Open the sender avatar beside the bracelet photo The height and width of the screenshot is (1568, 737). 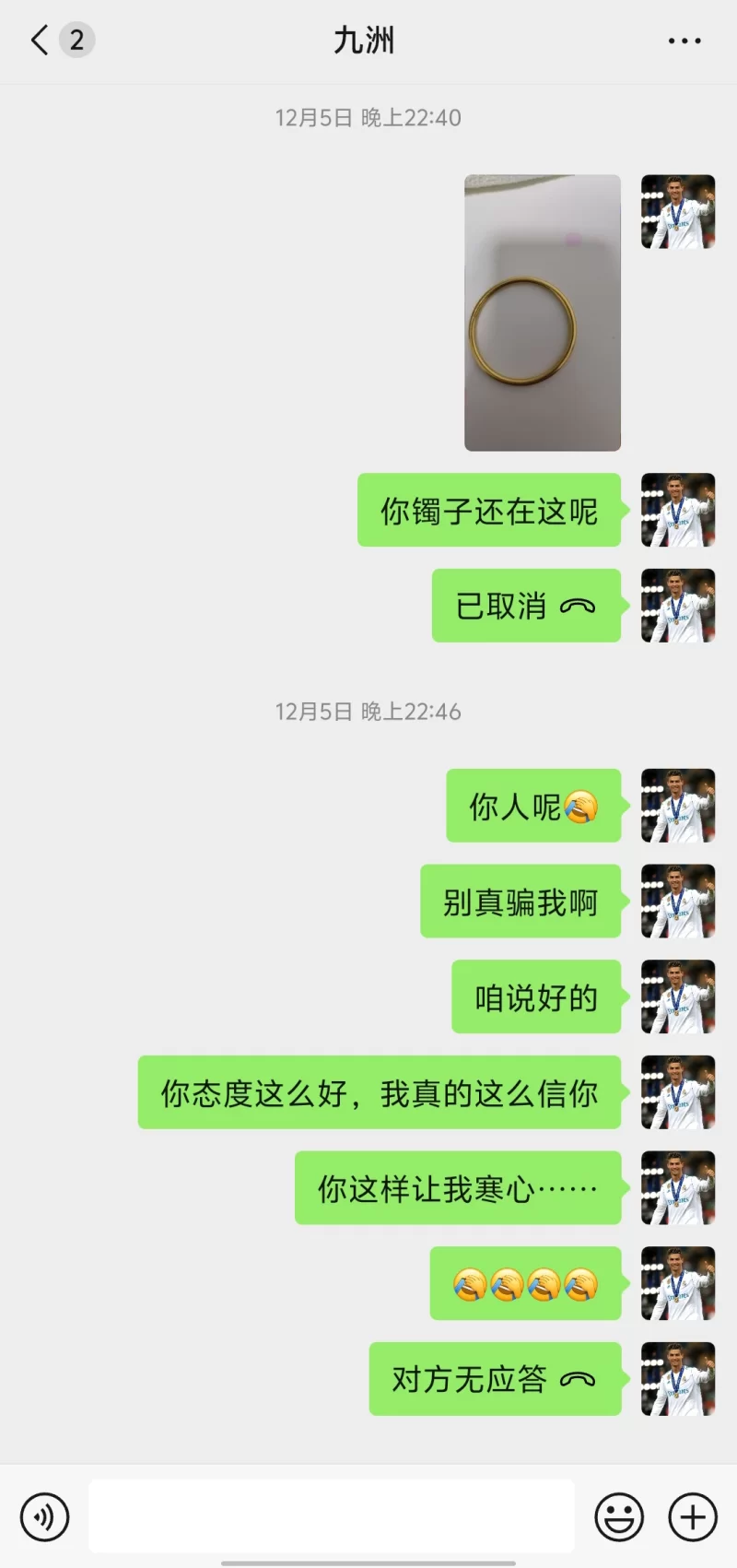coord(678,211)
